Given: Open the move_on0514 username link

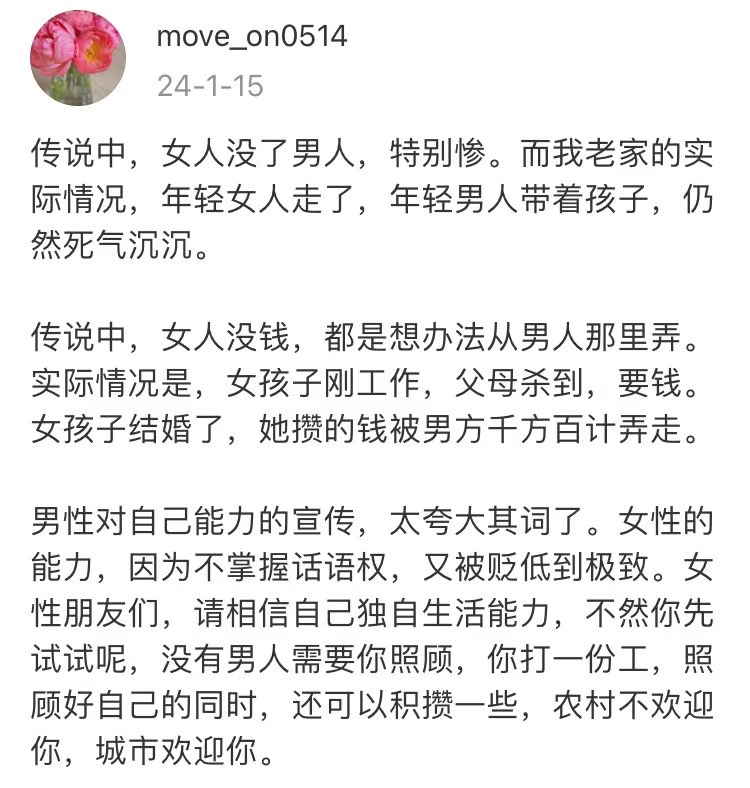Looking at the screenshot, I should tap(252, 38).
